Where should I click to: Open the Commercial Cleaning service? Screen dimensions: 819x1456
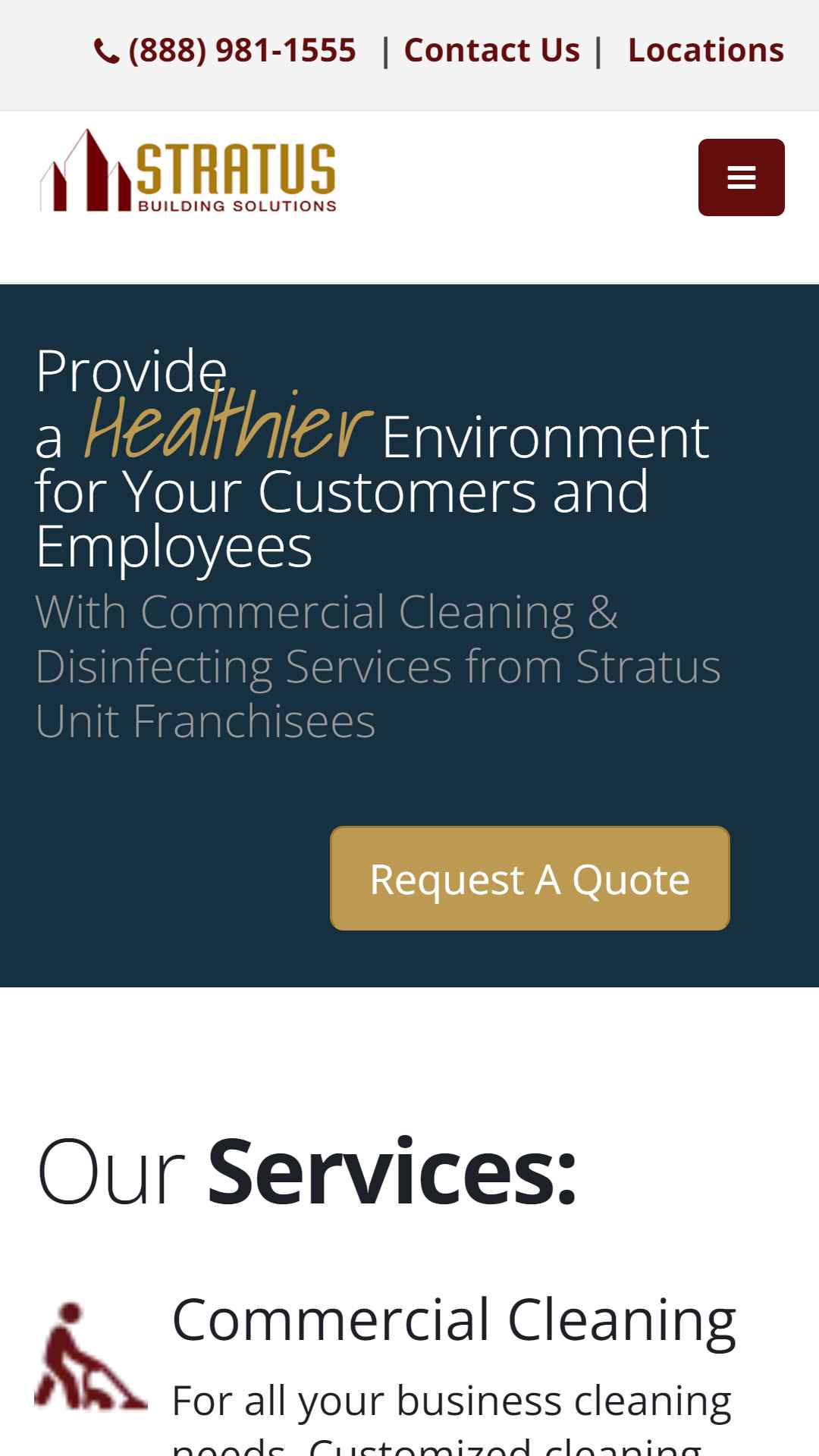click(453, 1320)
